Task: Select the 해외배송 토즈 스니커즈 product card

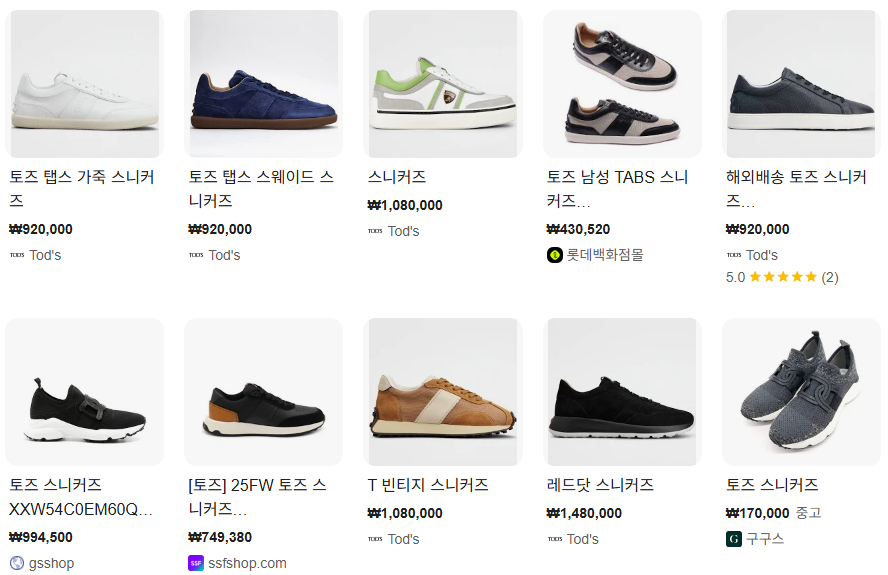Action: click(x=800, y=85)
